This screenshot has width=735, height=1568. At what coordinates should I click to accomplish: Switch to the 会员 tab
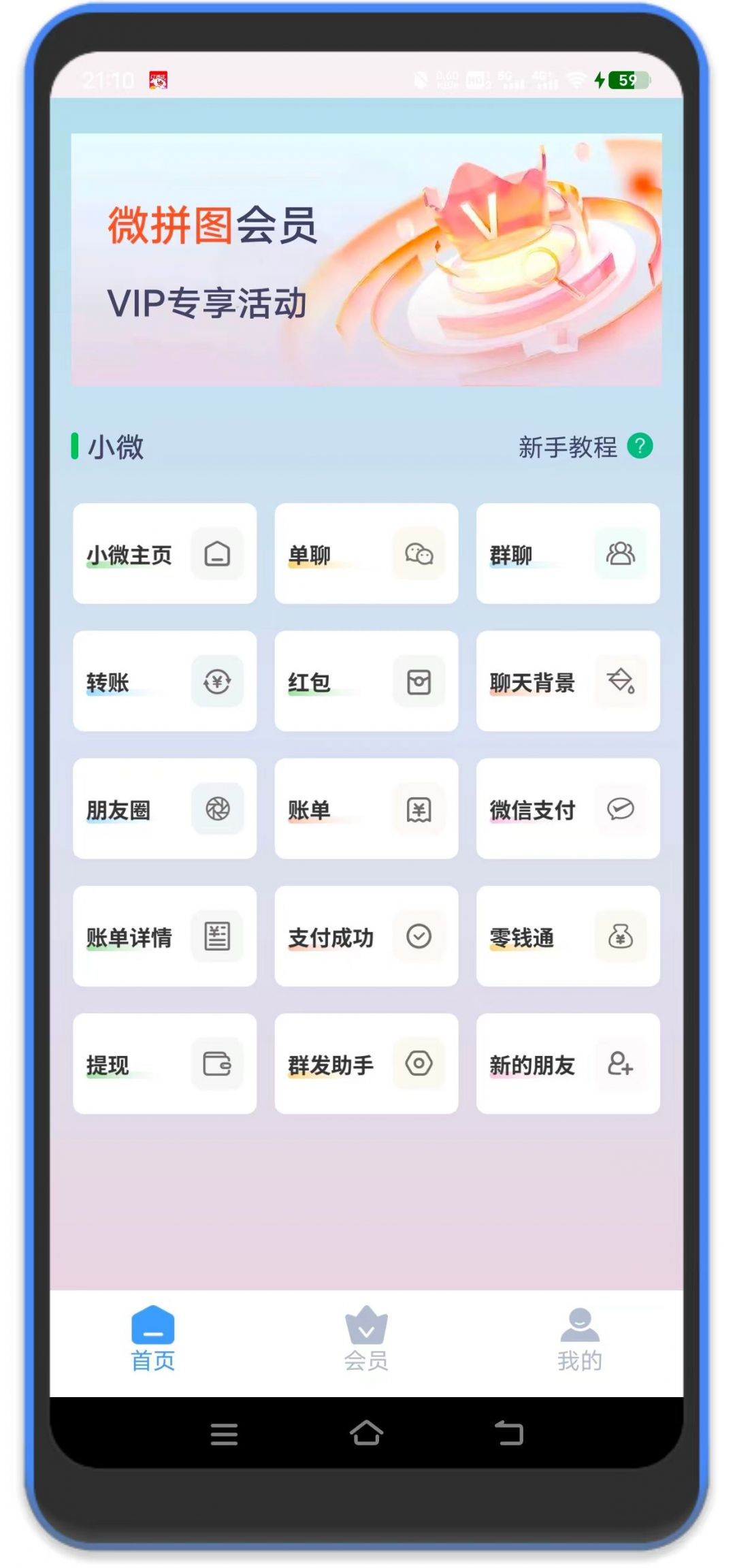click(366, 1339)
